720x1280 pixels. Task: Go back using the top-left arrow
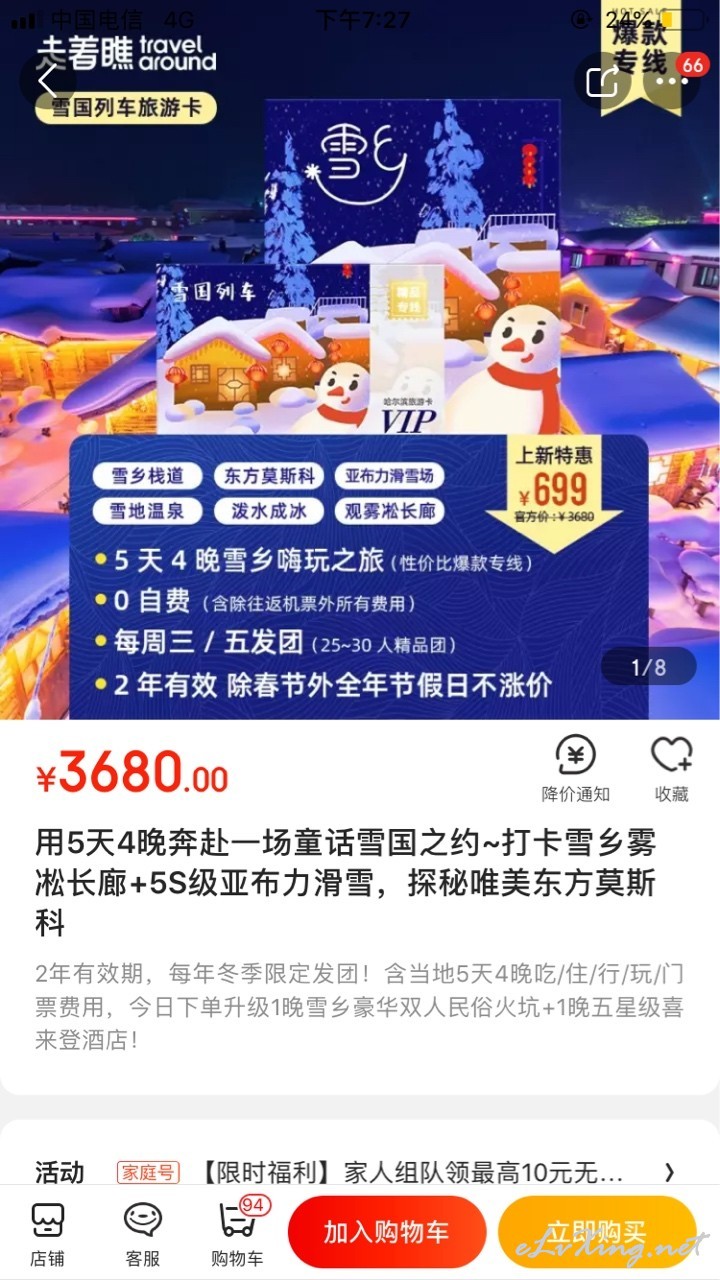tap(48, 81)
